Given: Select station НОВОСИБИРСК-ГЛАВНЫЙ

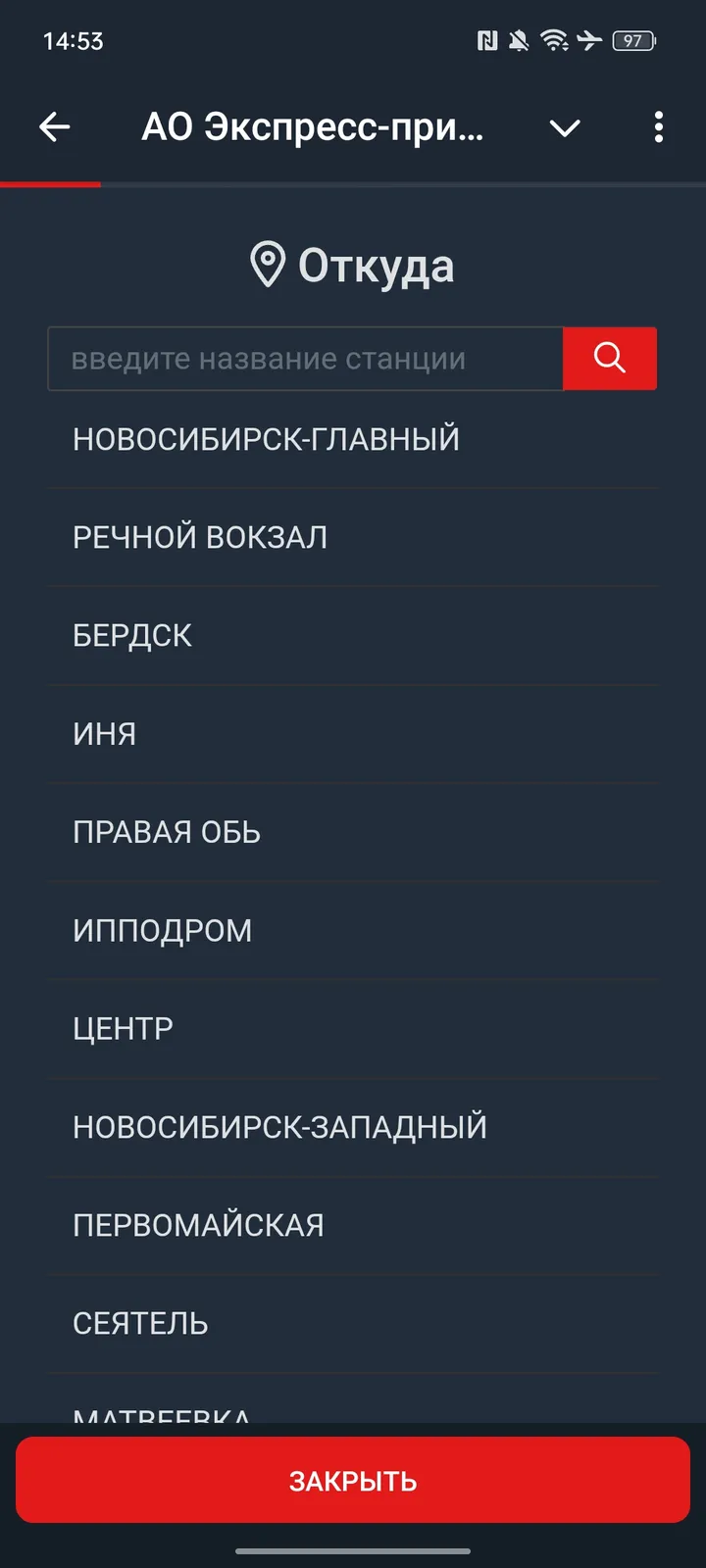Looking at the screenshot, I should point(266,438).
